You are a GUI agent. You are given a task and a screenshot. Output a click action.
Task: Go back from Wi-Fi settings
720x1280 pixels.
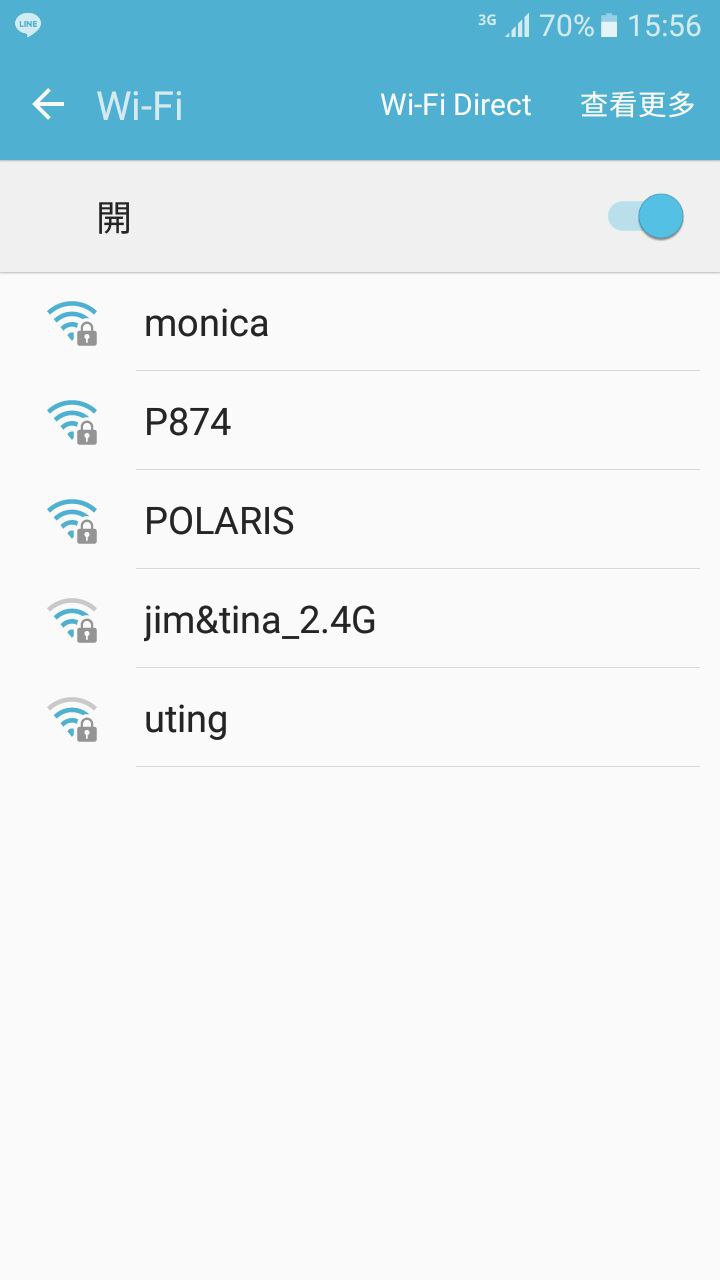pos(48,104)
